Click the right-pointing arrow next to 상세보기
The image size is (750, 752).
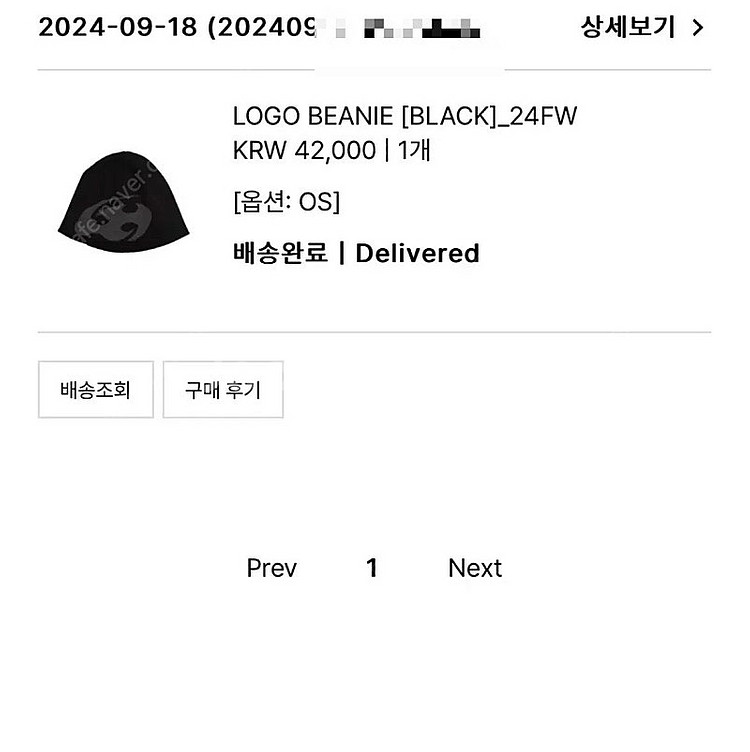click(697, 27)
